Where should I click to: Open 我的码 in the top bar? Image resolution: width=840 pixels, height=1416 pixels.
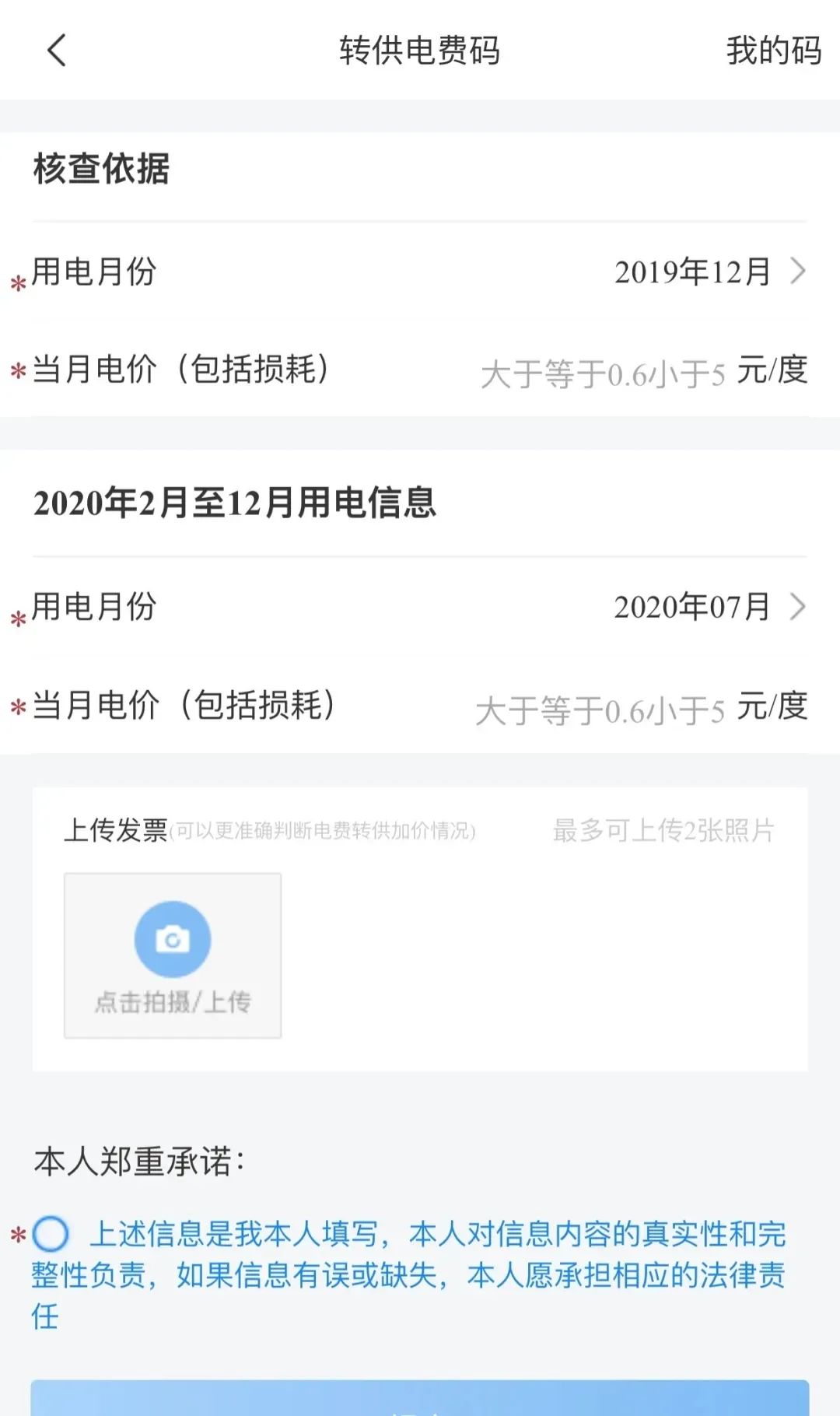(x=773, y=51)
